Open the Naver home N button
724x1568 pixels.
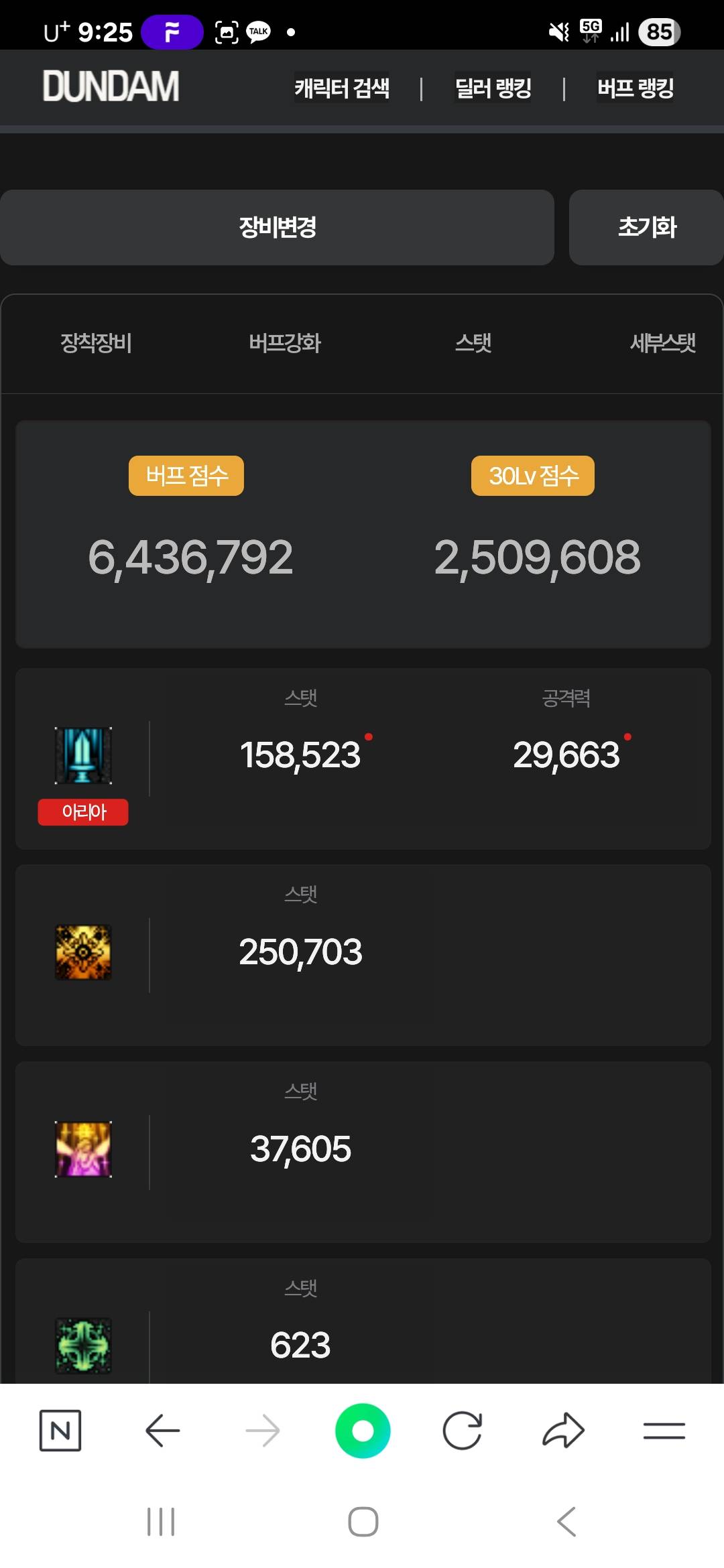(x=60, y=1431)
